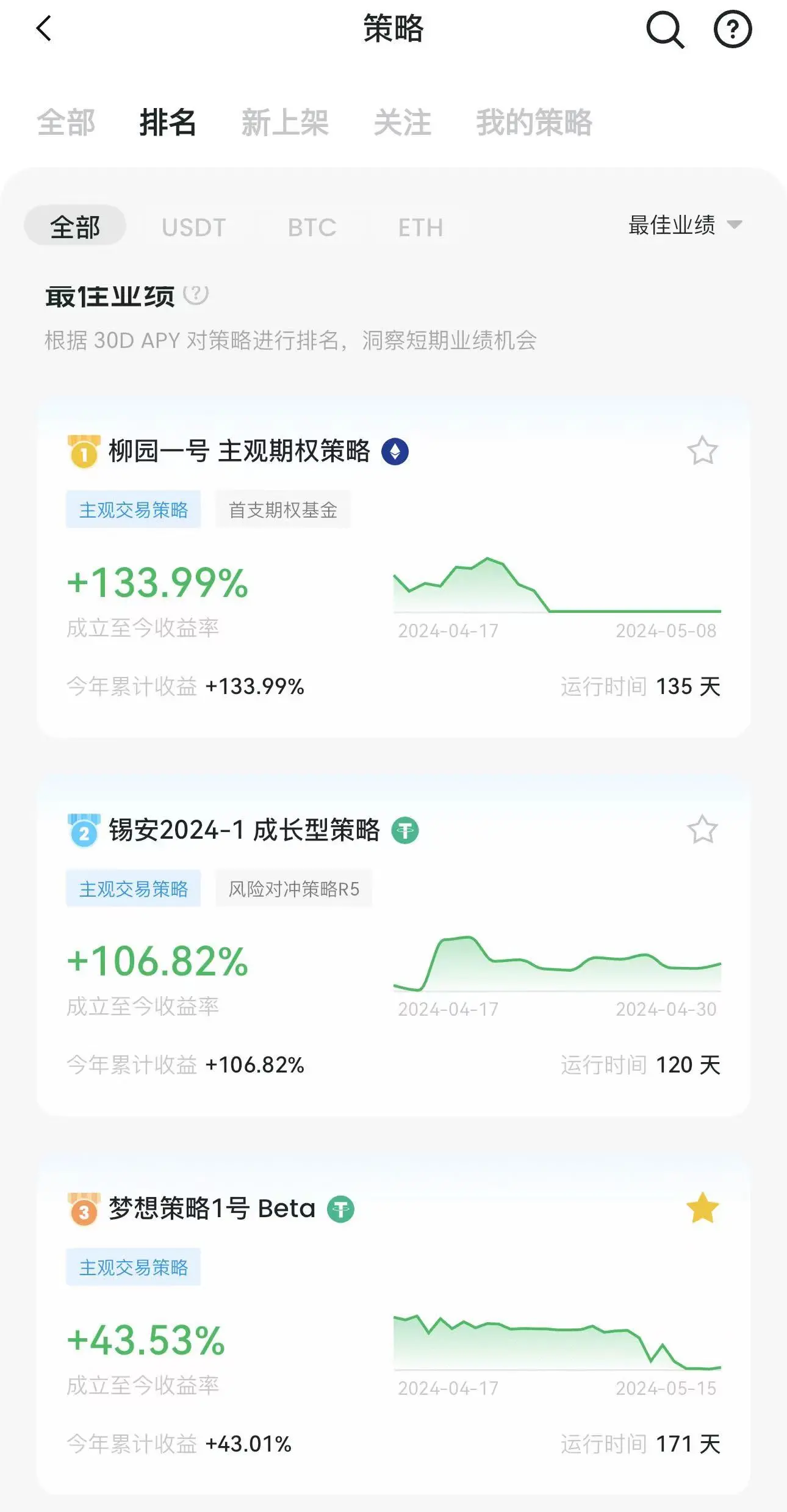Screen dimensions: 787x1512
Task: Click the bronze medal rank-3 badge
Action: [82, 1209]
